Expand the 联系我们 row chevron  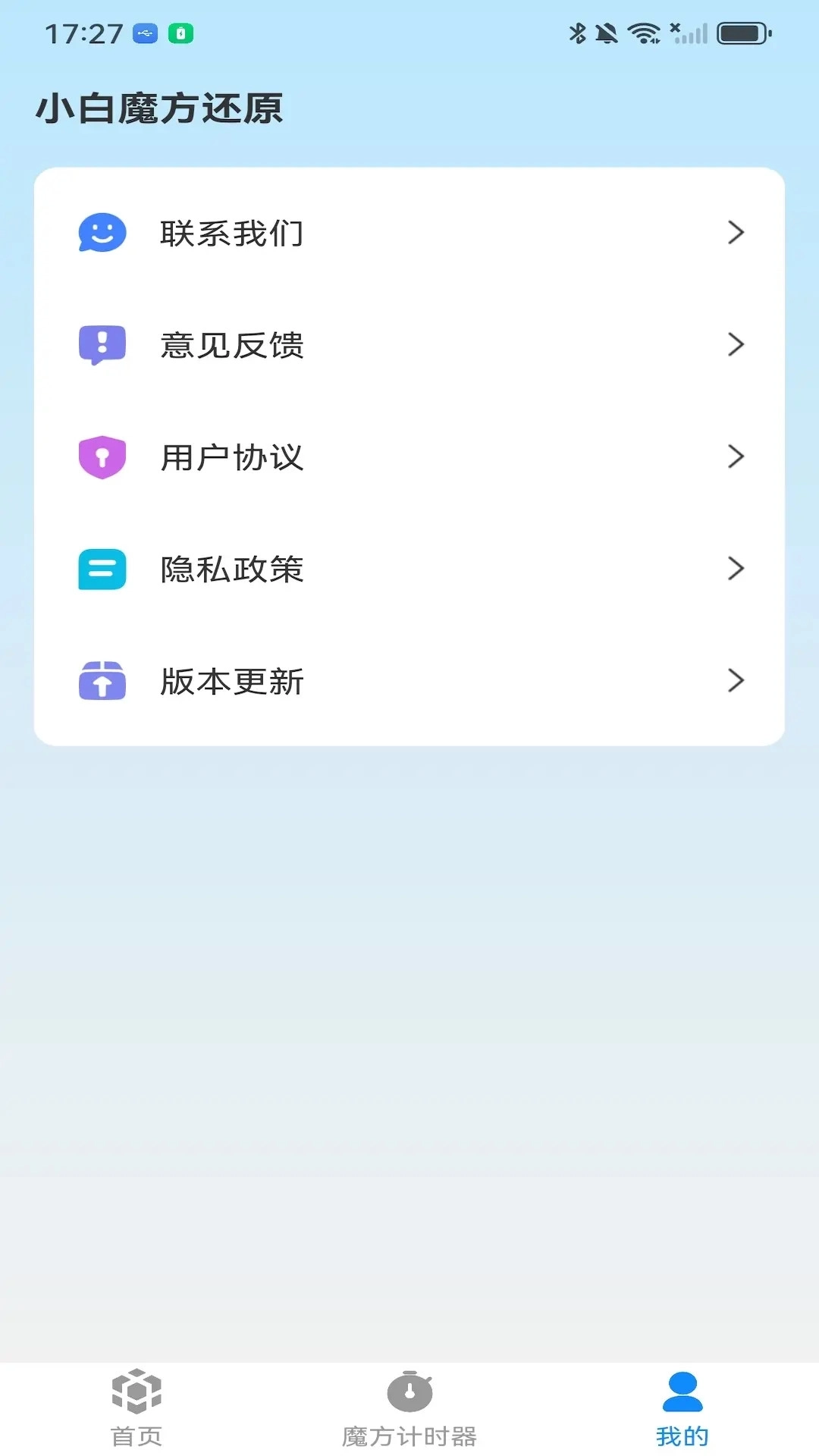point(734,233)
